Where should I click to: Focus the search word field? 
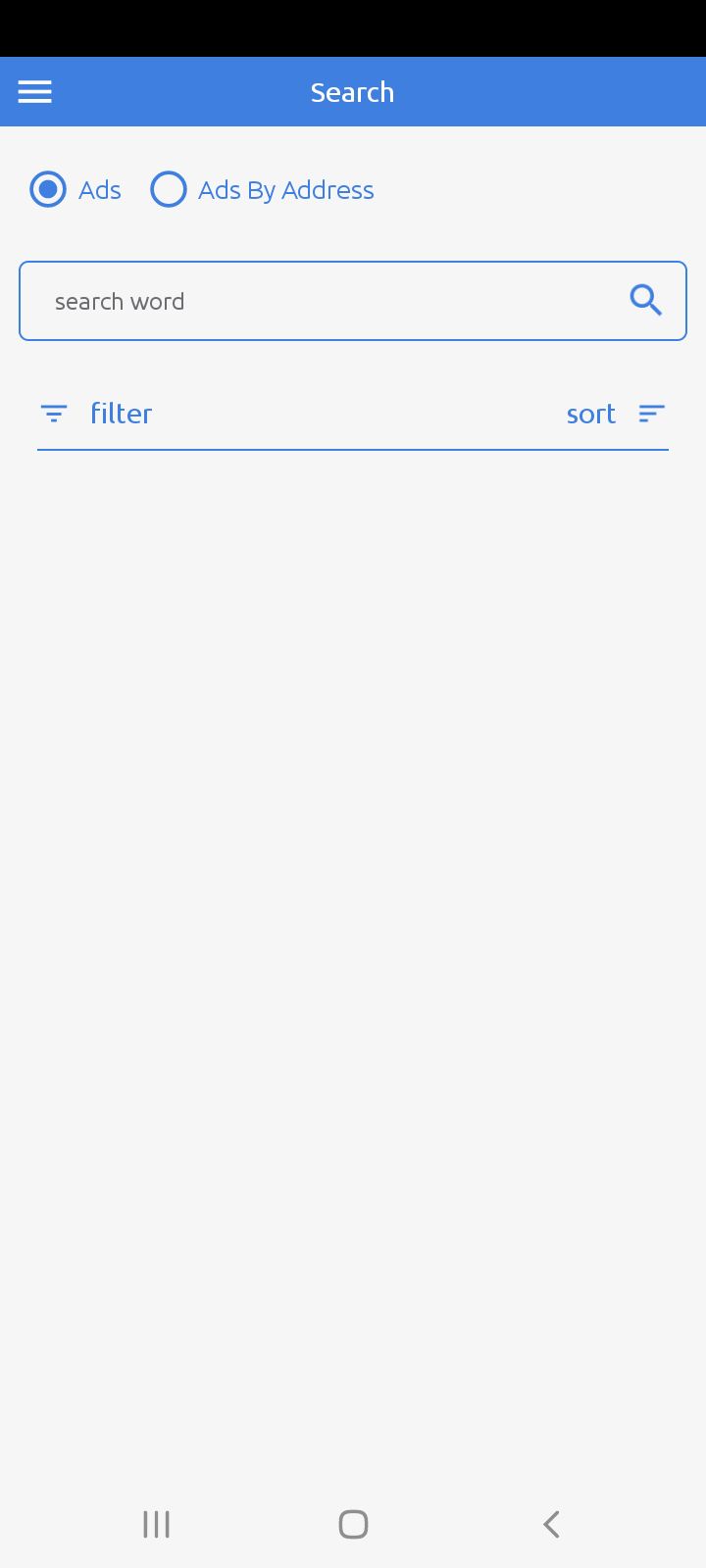324,301
